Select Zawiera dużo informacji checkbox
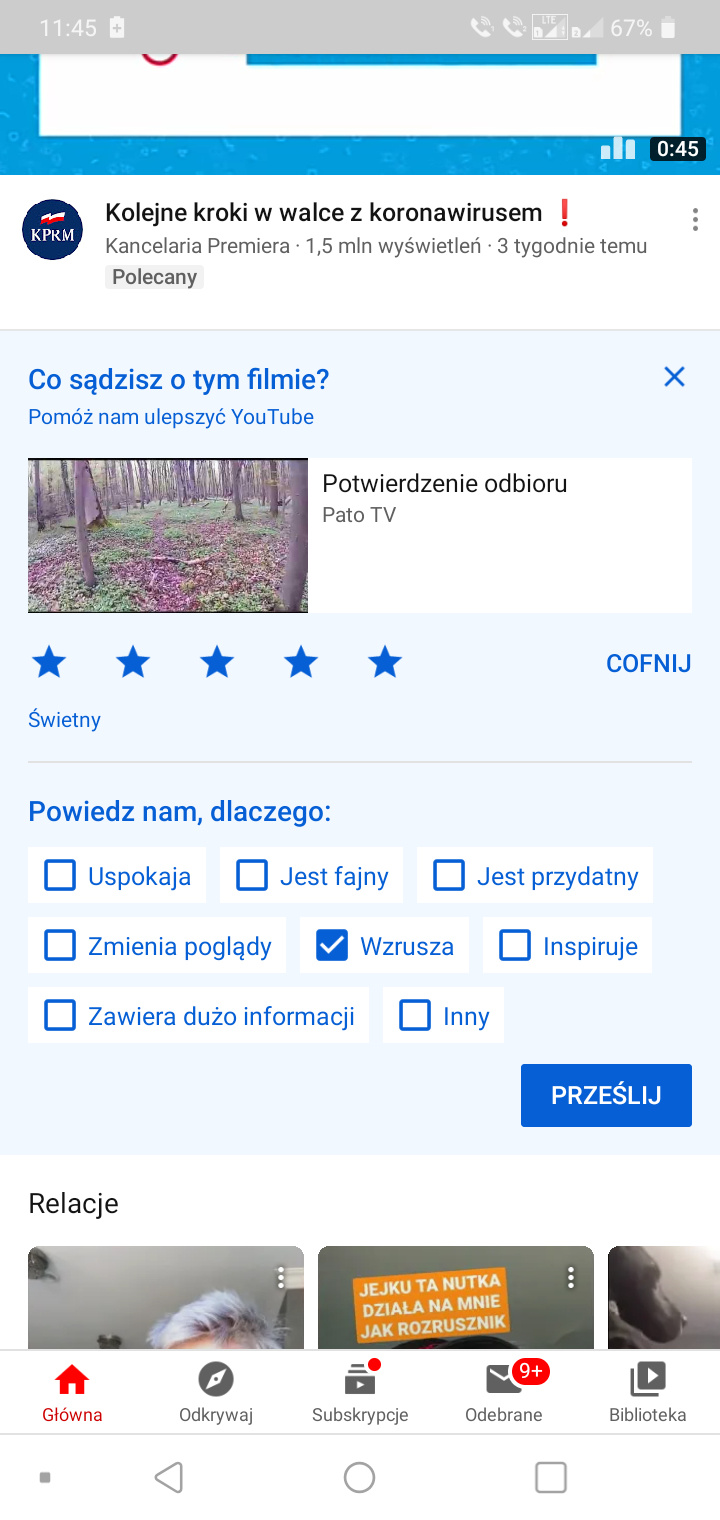 (60, 1016)
